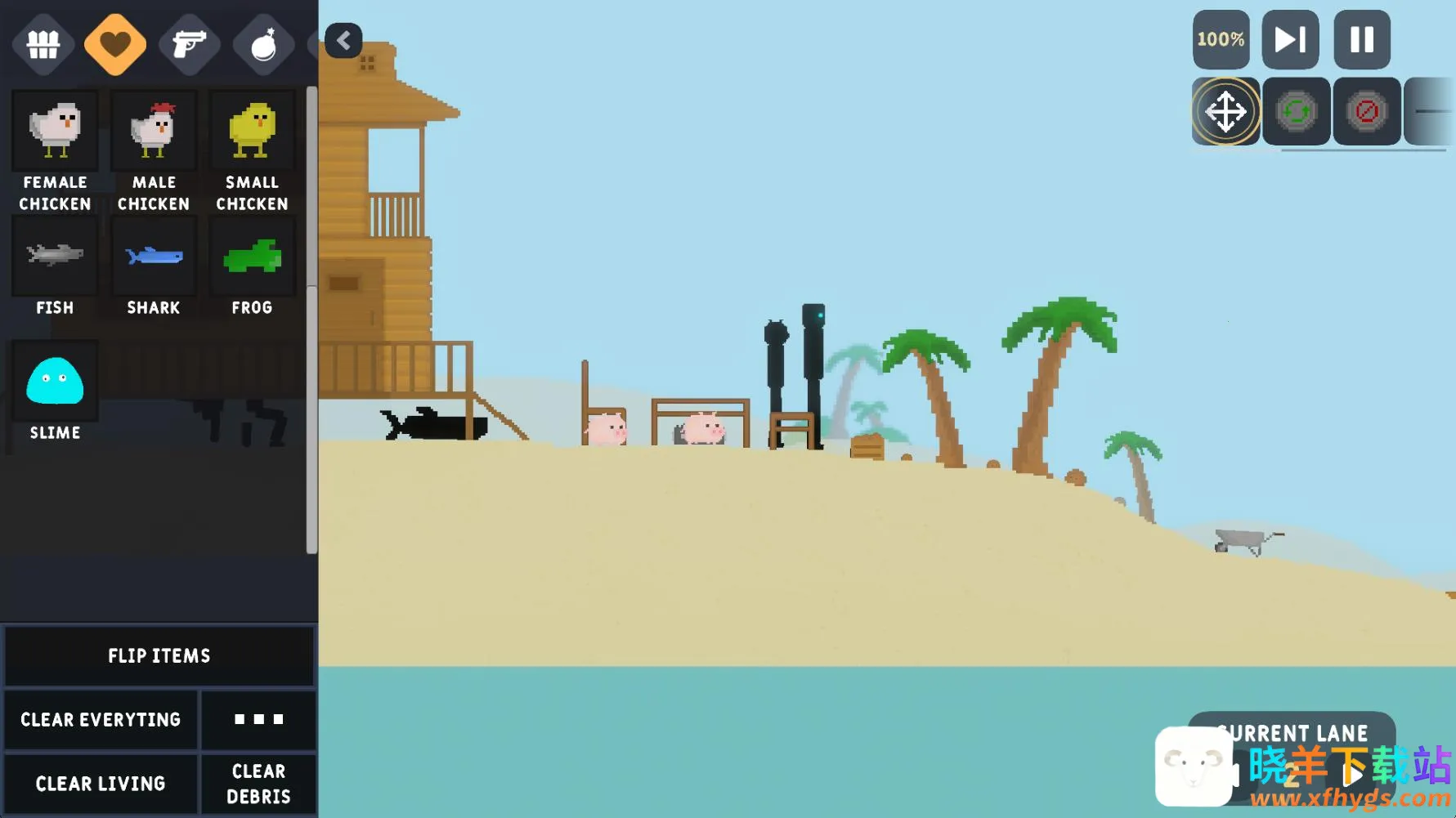Step the simulation forward one frame
Image resolution: width=1456 pixels, height=818 pixels.
[1290, 39]
